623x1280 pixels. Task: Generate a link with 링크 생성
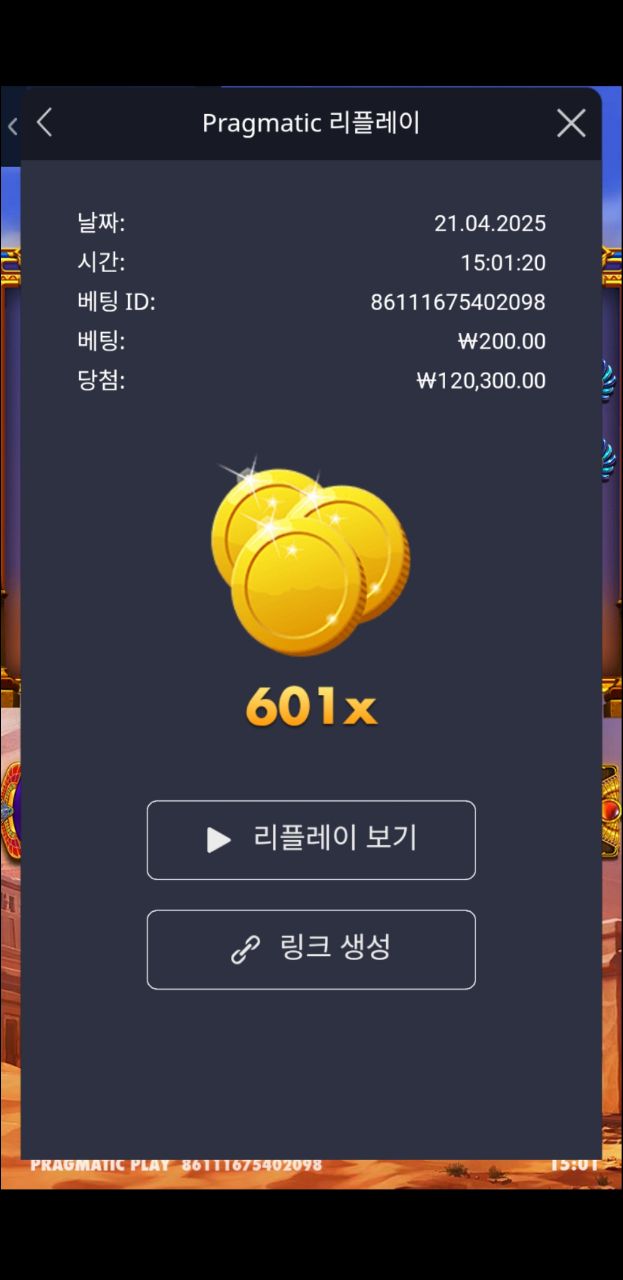pyautogui.click(x=311, y=950)
